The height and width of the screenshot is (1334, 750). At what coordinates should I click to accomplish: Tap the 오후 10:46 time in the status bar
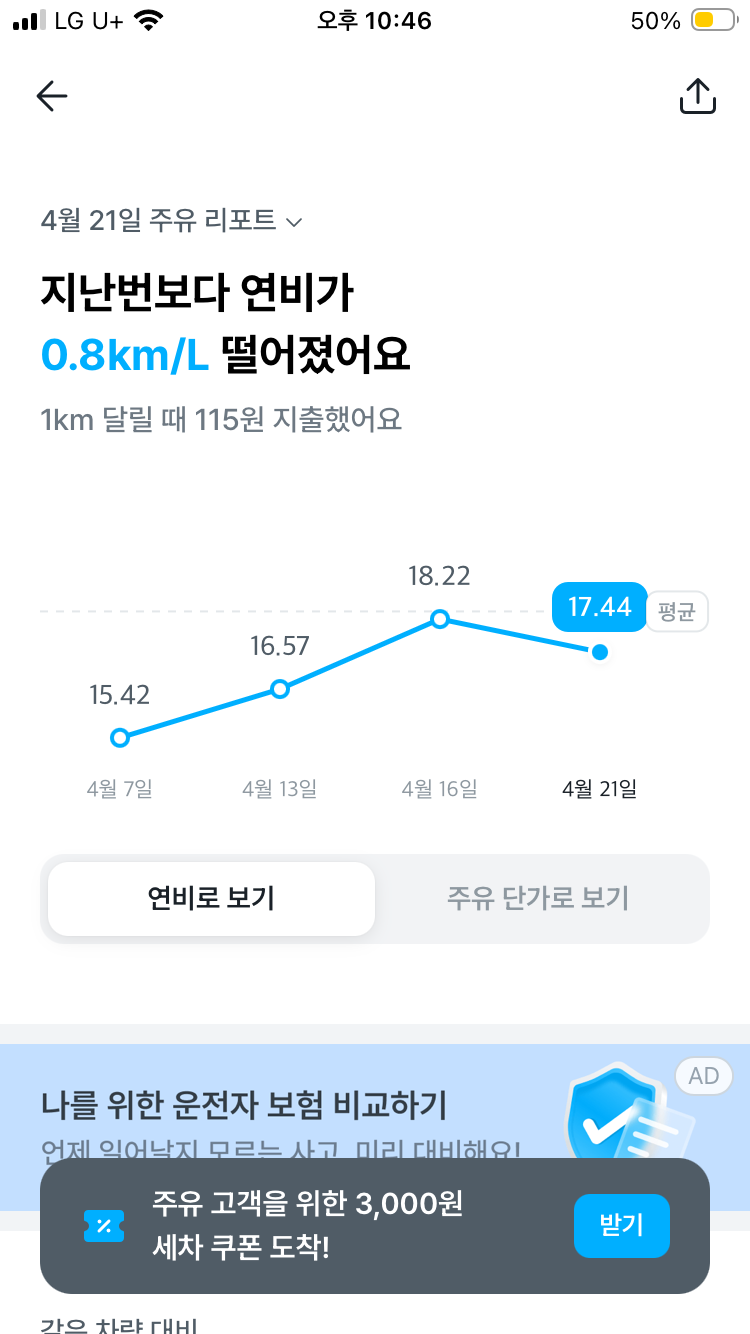375,20
